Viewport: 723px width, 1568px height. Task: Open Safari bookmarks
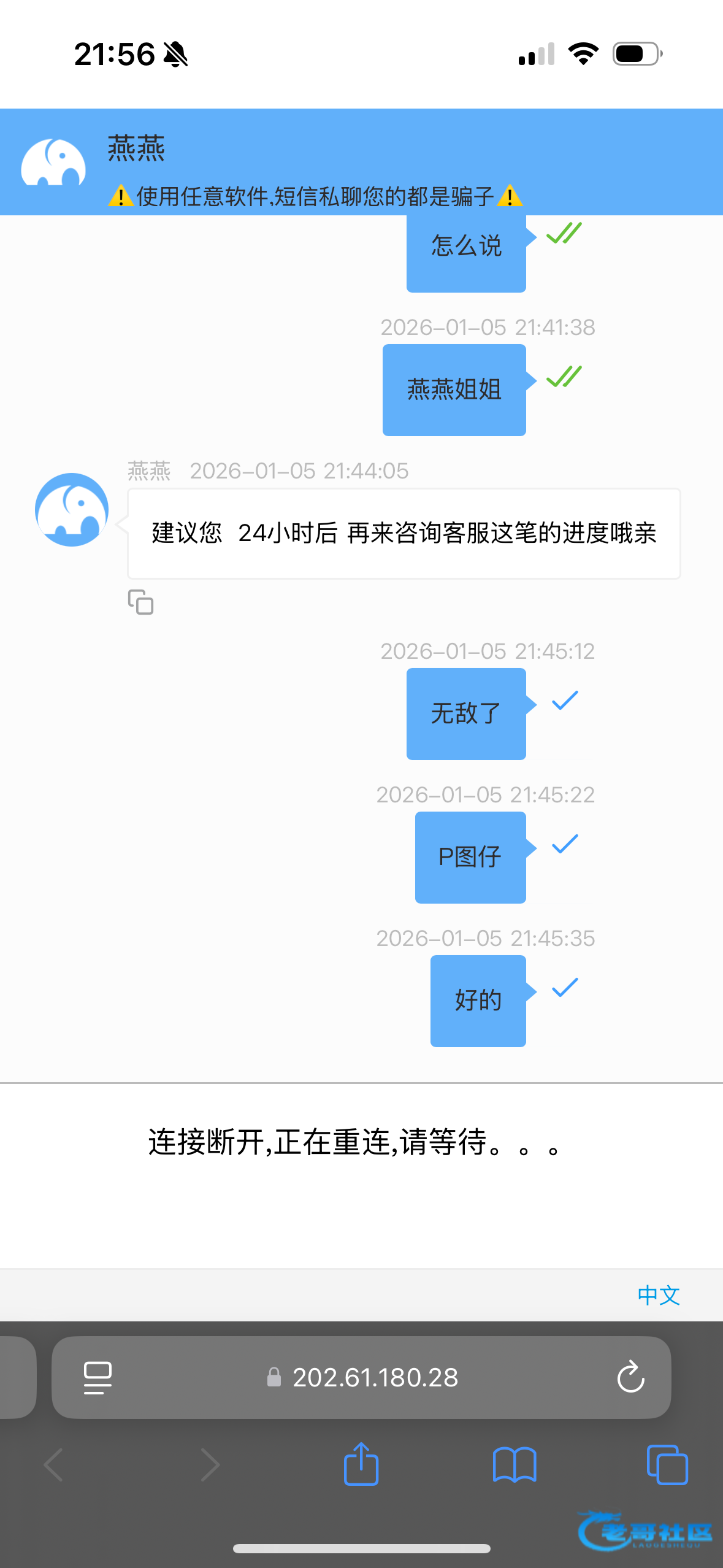pos(515,1464)
